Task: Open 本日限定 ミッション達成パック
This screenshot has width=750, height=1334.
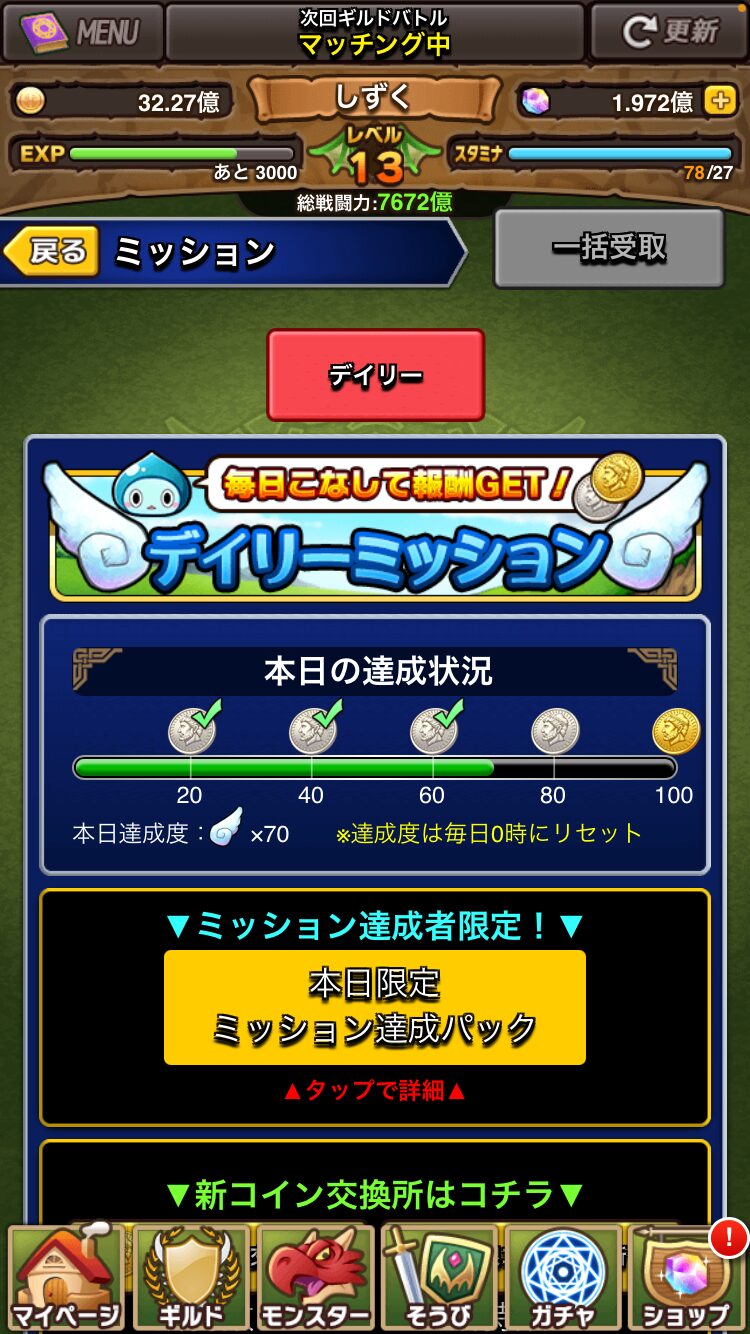Action: point(375,1007)
